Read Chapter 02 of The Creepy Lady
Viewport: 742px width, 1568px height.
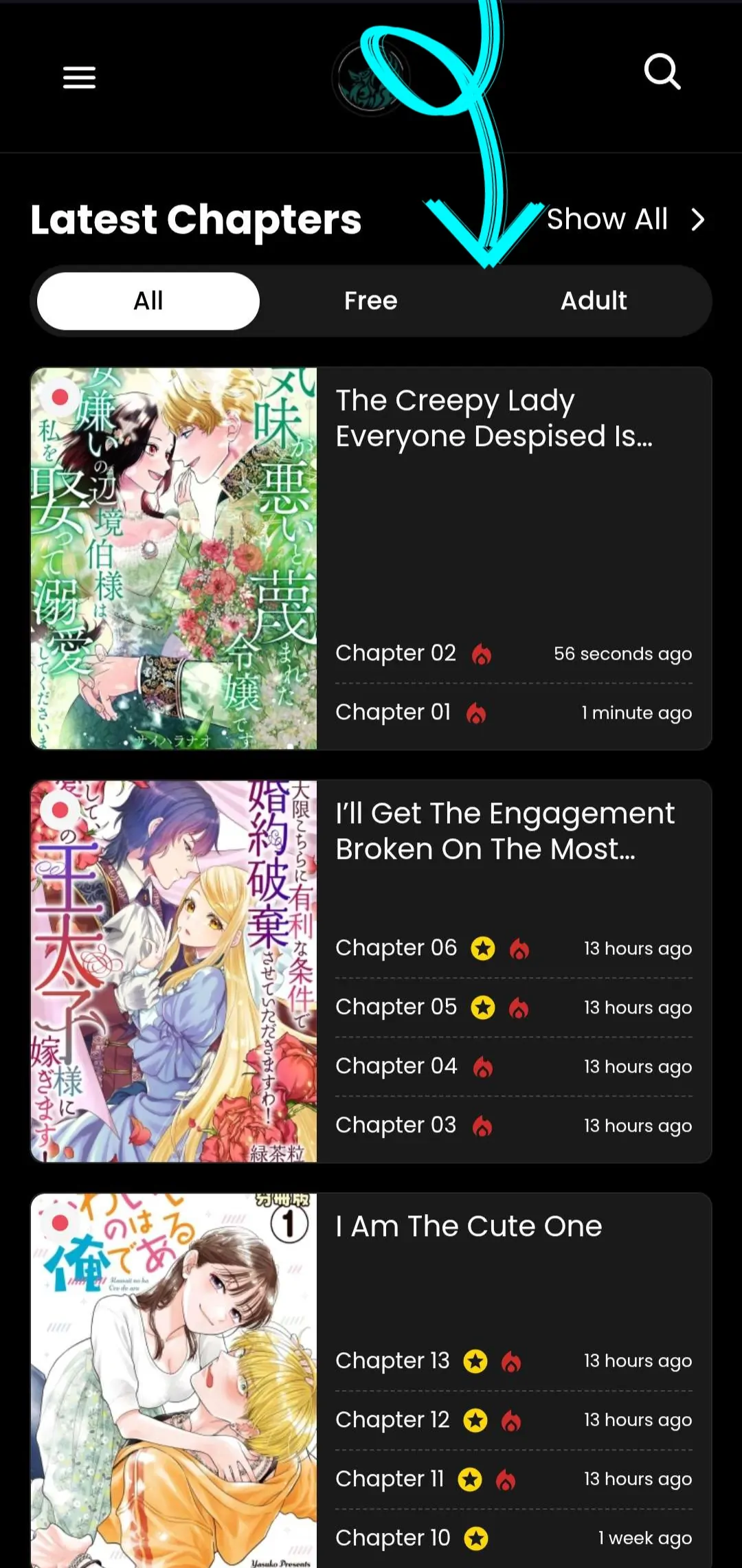396,653
